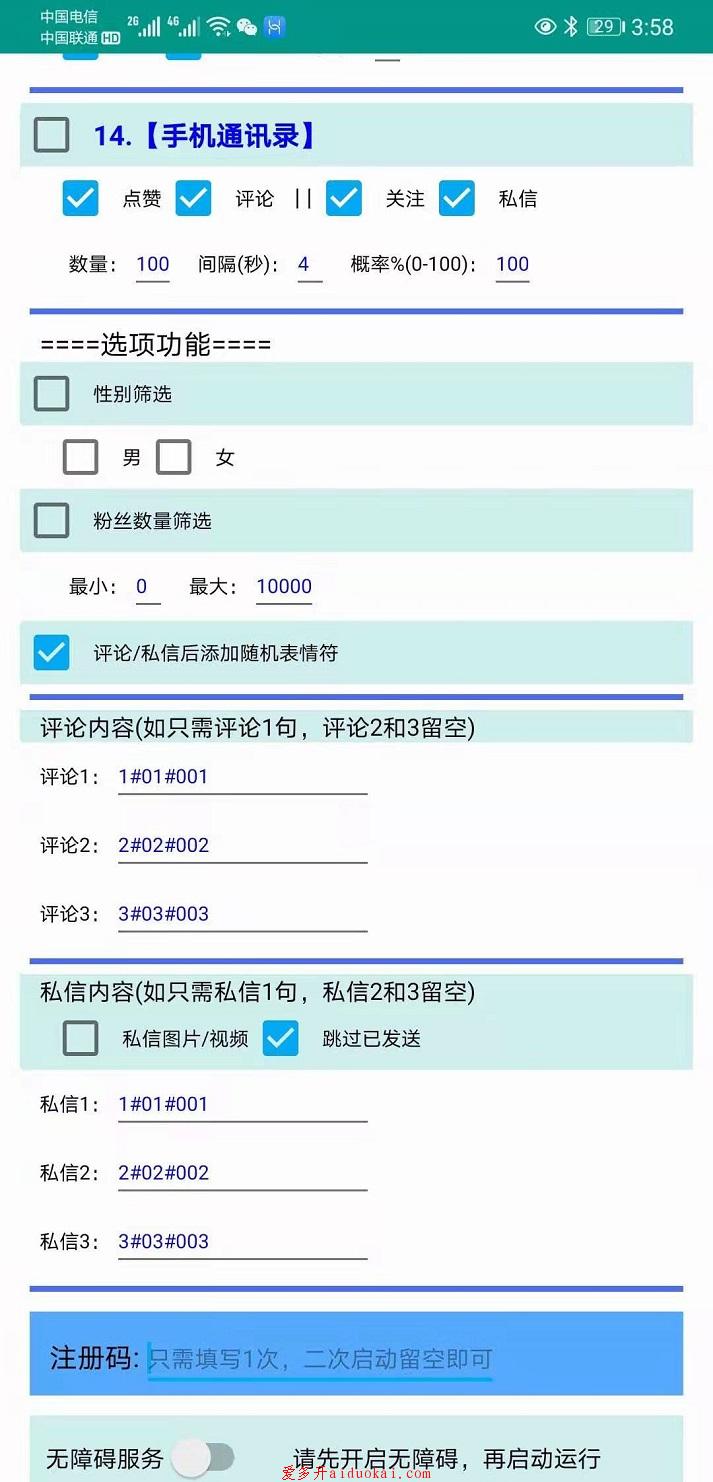This screenshot has height=1482, width=713.
Task: Check the 14.【手机通讯录】 checkbox
Action: point(52,135)
